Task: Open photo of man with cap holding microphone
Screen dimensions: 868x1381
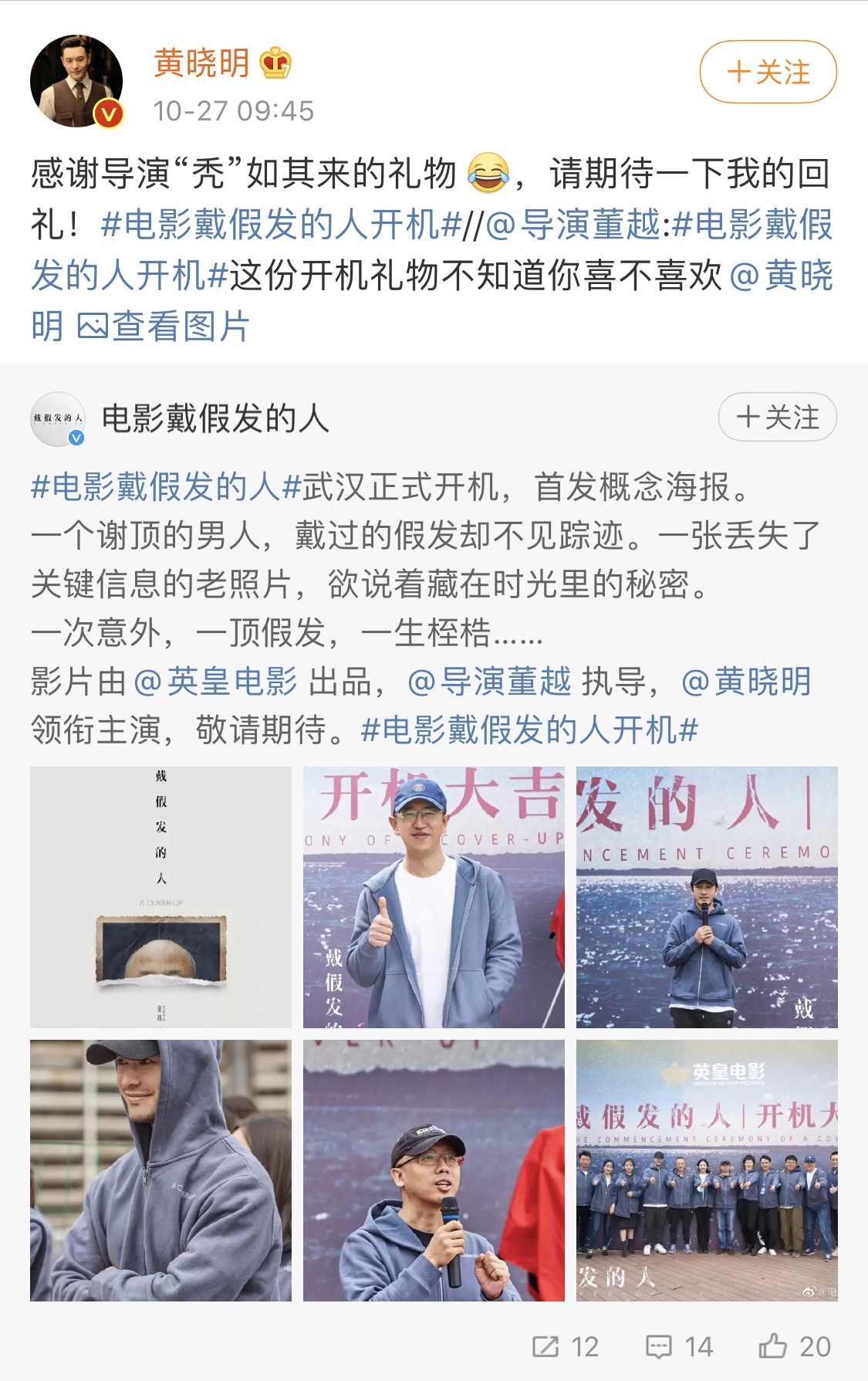Action: click(434, 1170)
